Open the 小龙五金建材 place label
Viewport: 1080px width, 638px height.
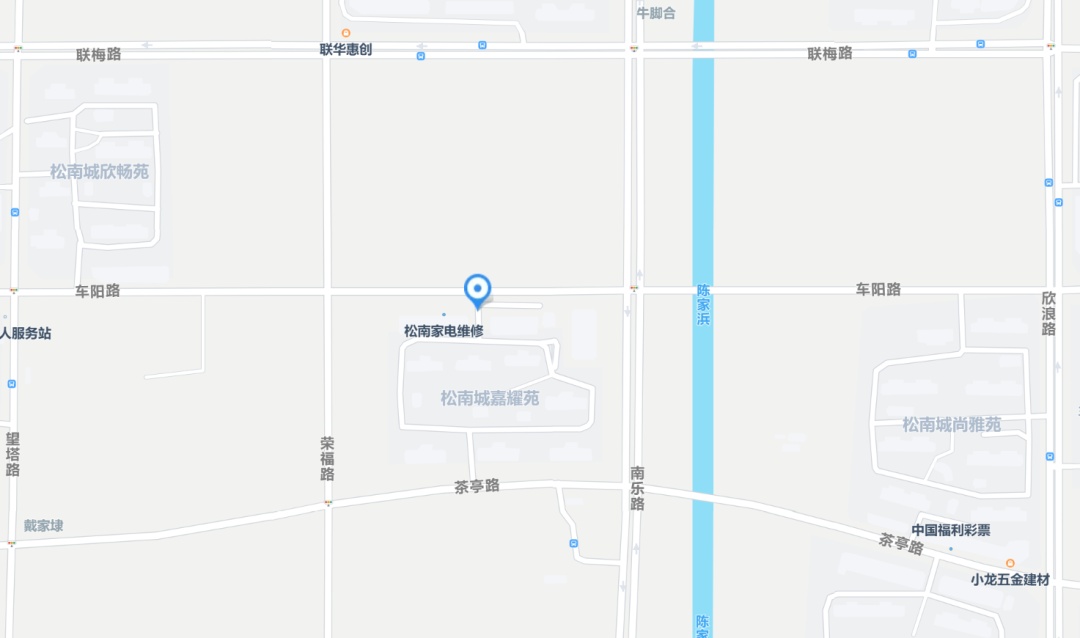tap(1010, 579)
